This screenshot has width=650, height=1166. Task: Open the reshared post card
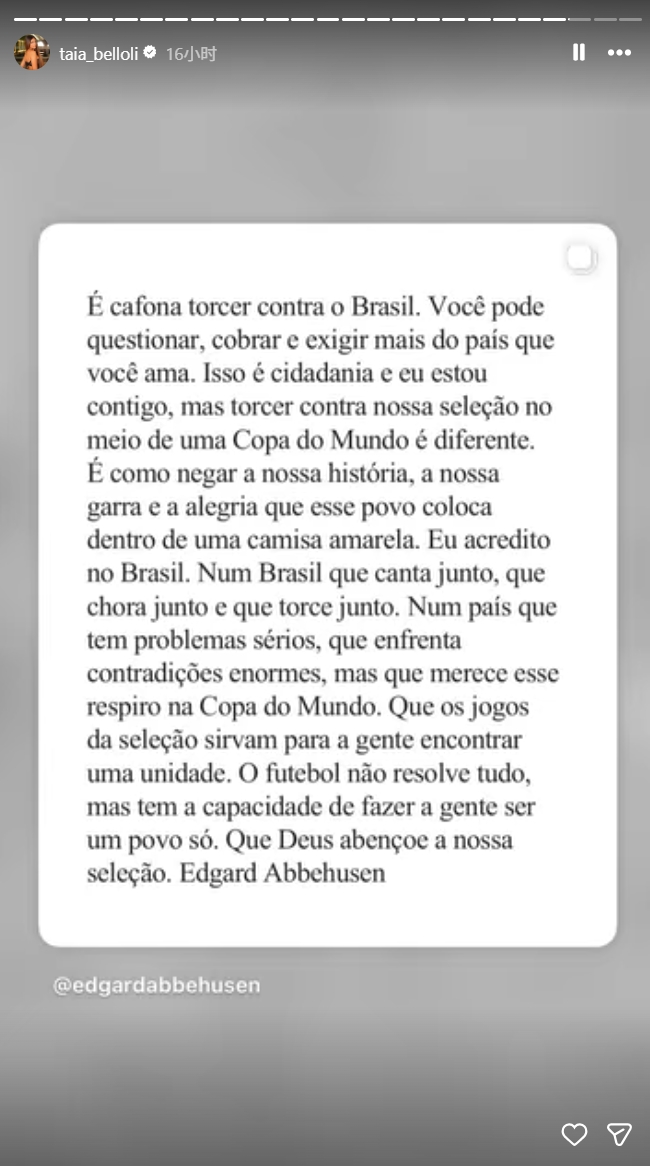(327, 585)
